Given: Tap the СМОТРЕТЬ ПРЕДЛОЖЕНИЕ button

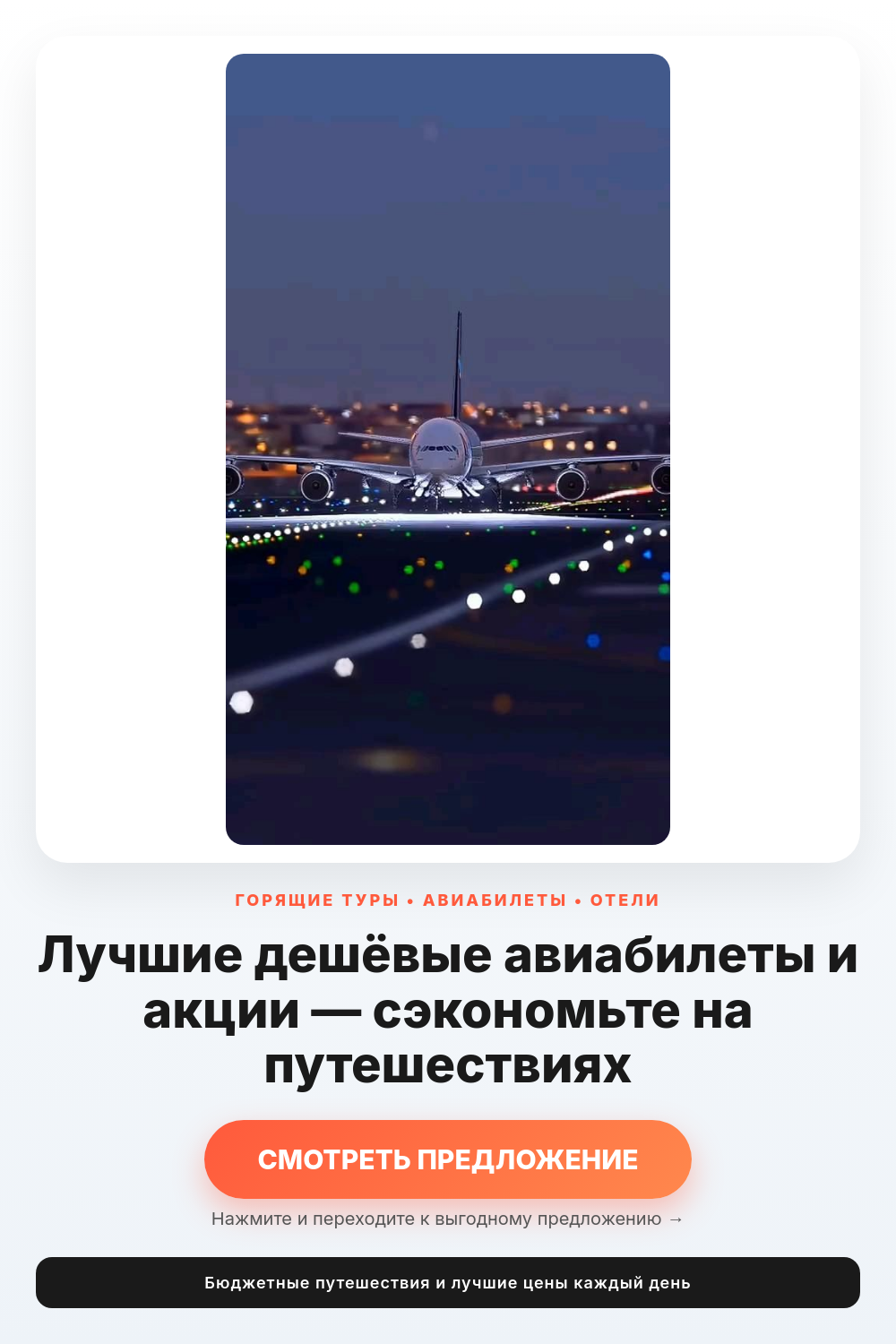Looking at the screenshot, I should 448,1159.
